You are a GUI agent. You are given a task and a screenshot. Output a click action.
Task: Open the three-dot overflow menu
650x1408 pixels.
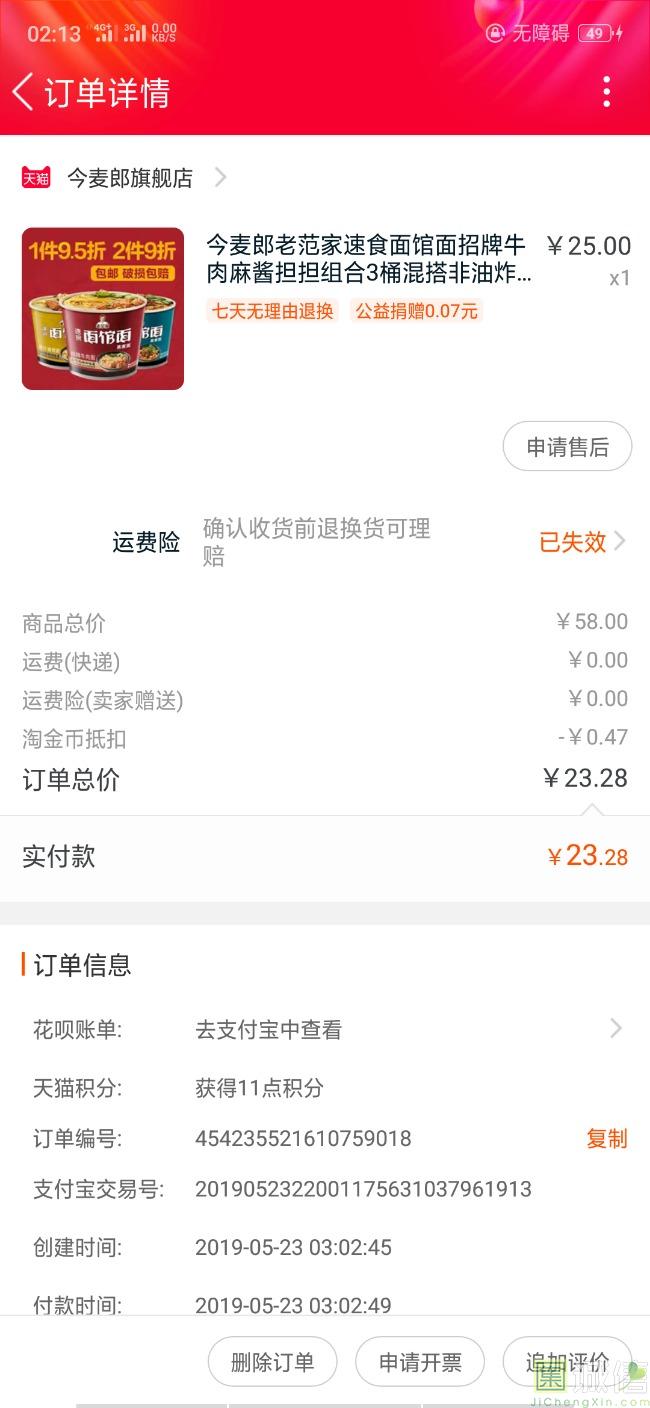point(606,92)
